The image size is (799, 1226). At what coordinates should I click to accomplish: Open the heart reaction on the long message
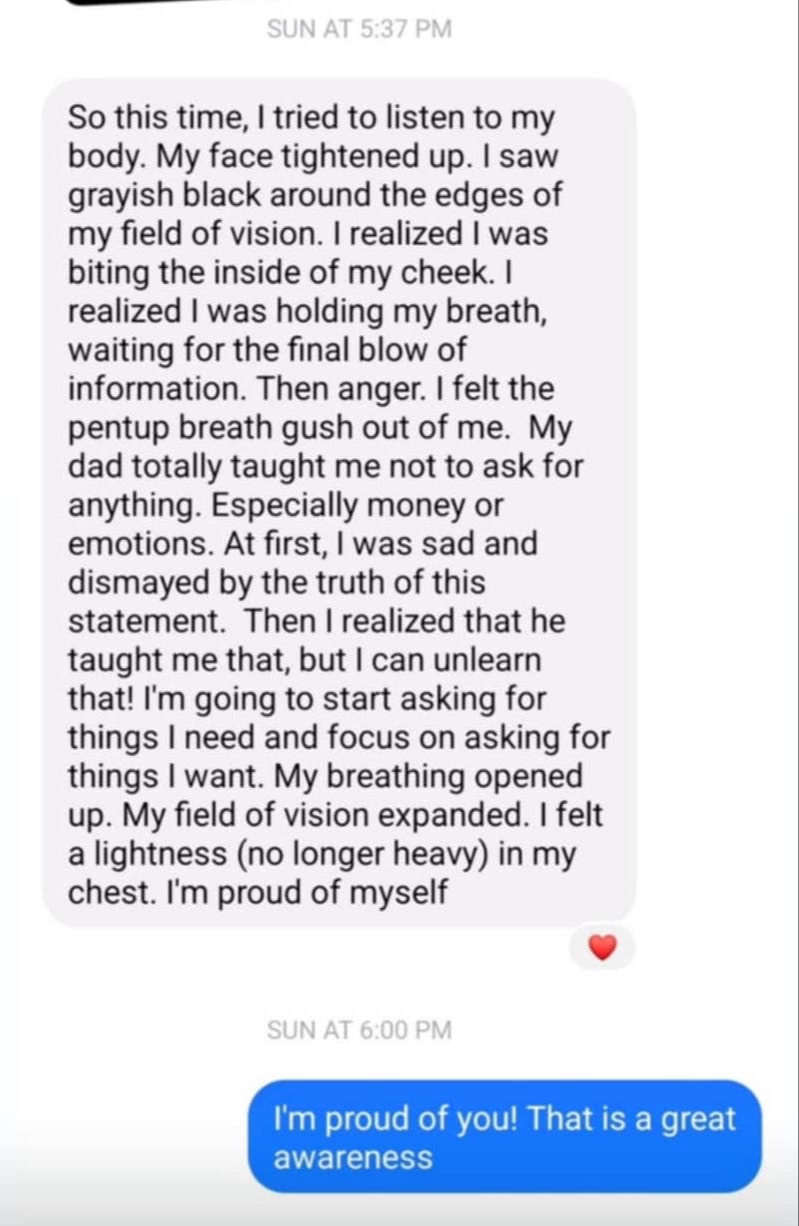(x=602, y=947)
